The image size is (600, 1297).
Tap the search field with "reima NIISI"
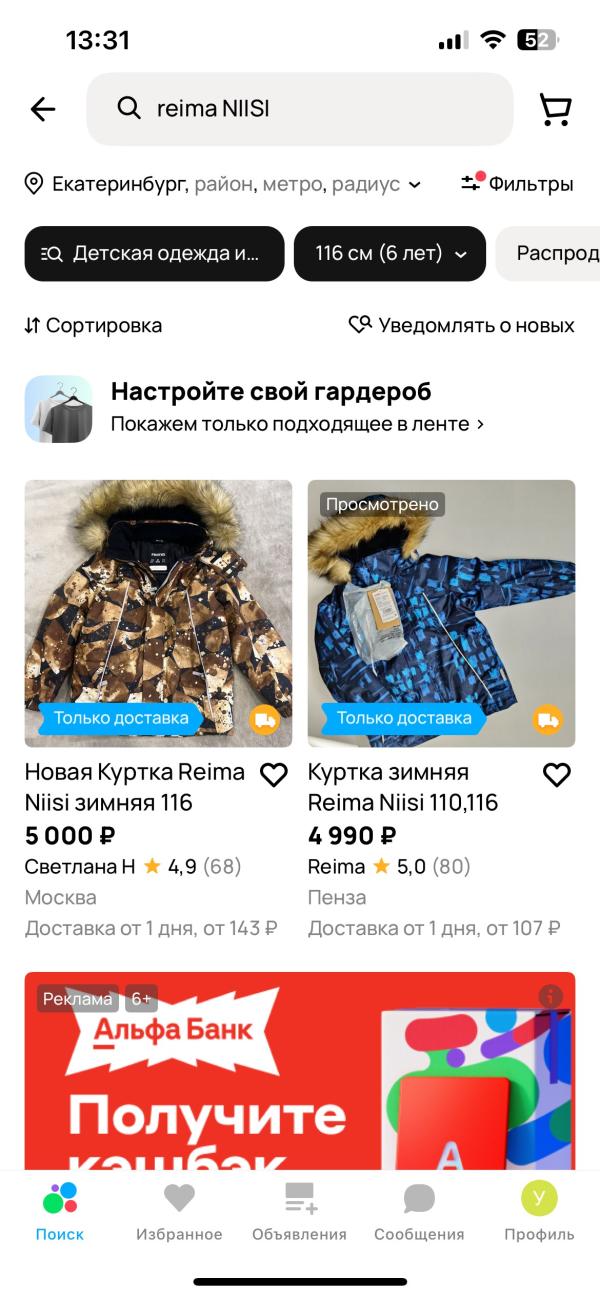[300, 109]
